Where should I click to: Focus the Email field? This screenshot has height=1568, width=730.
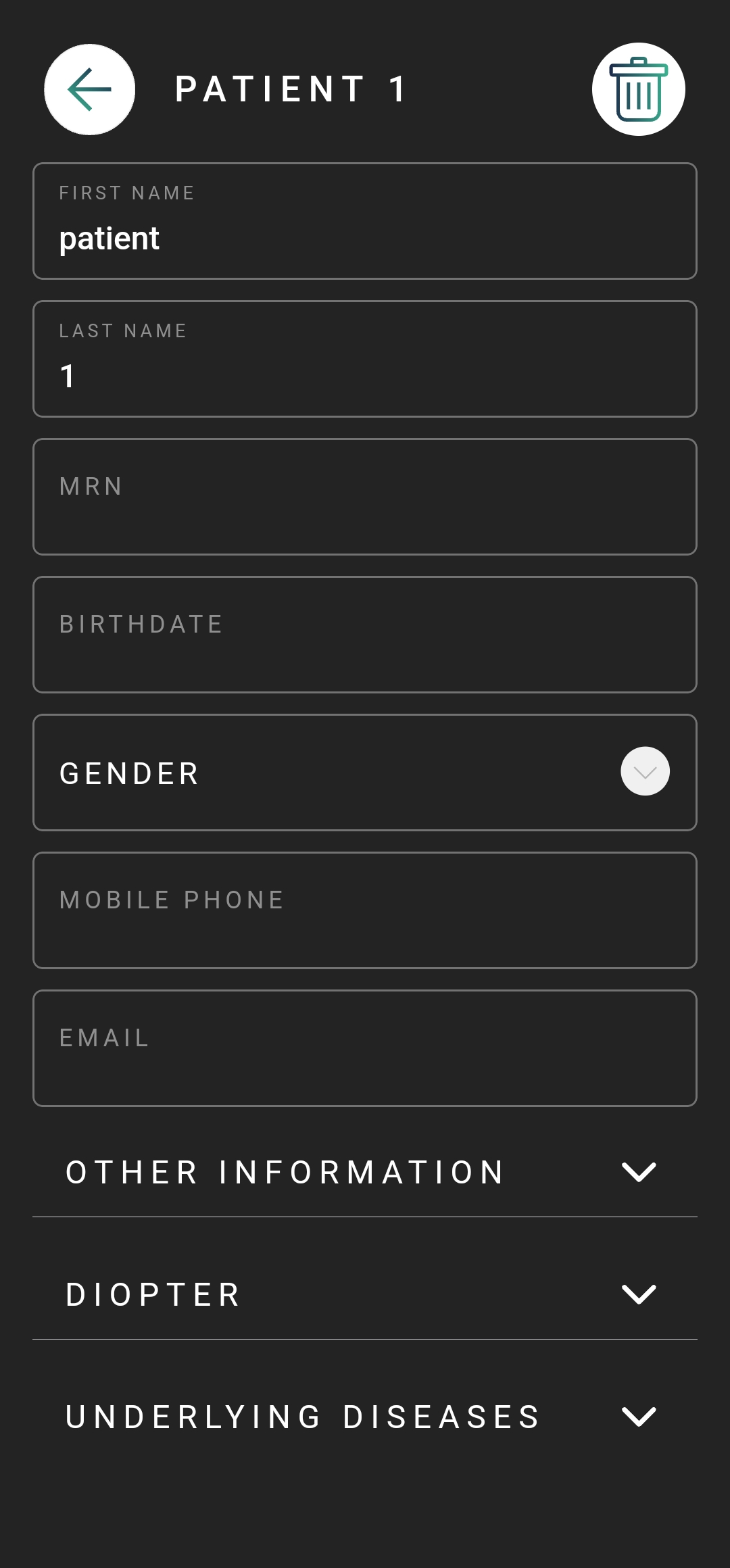(x=365, y=1048)
